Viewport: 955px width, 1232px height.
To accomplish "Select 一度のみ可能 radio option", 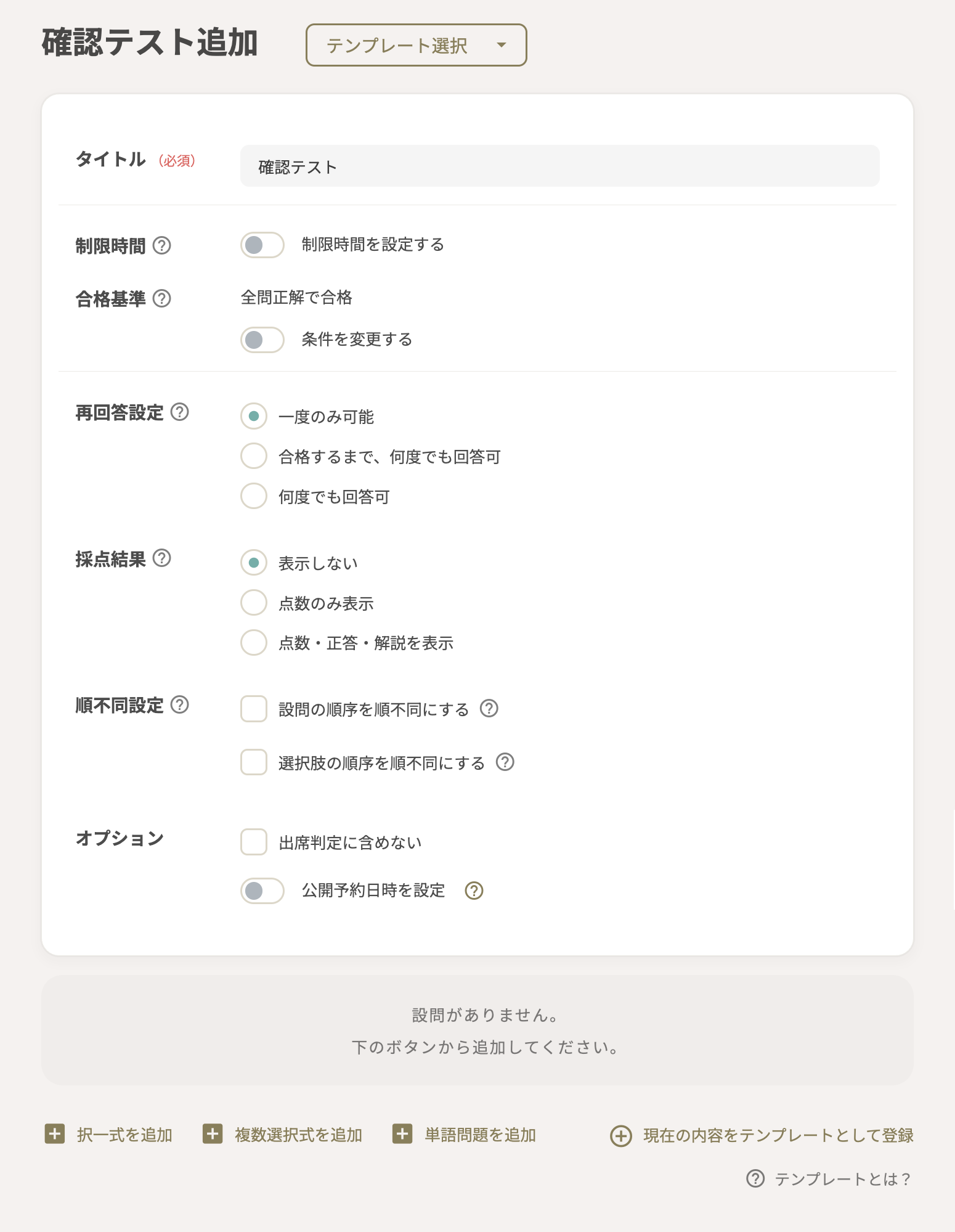I will [254, 416].
